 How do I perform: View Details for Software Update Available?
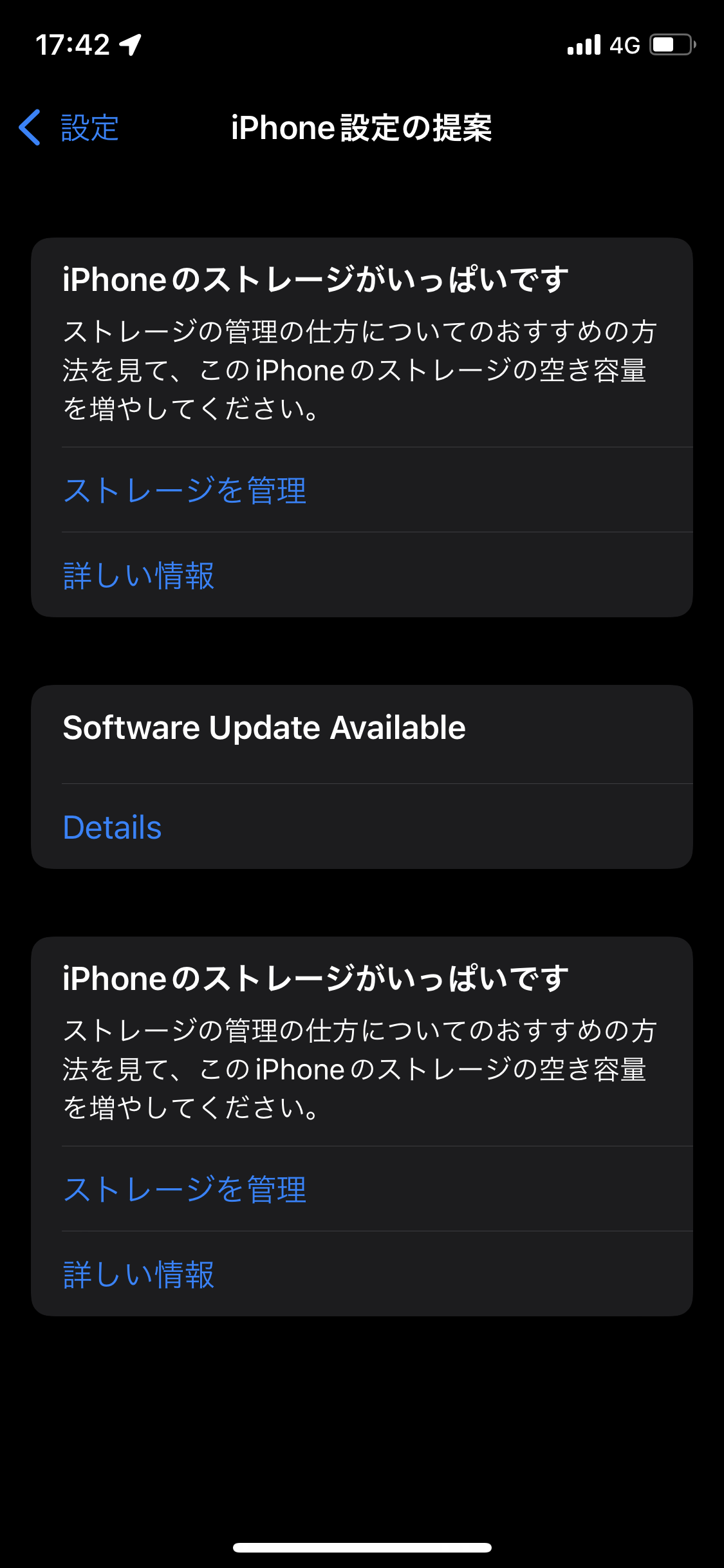pos(362,826)
